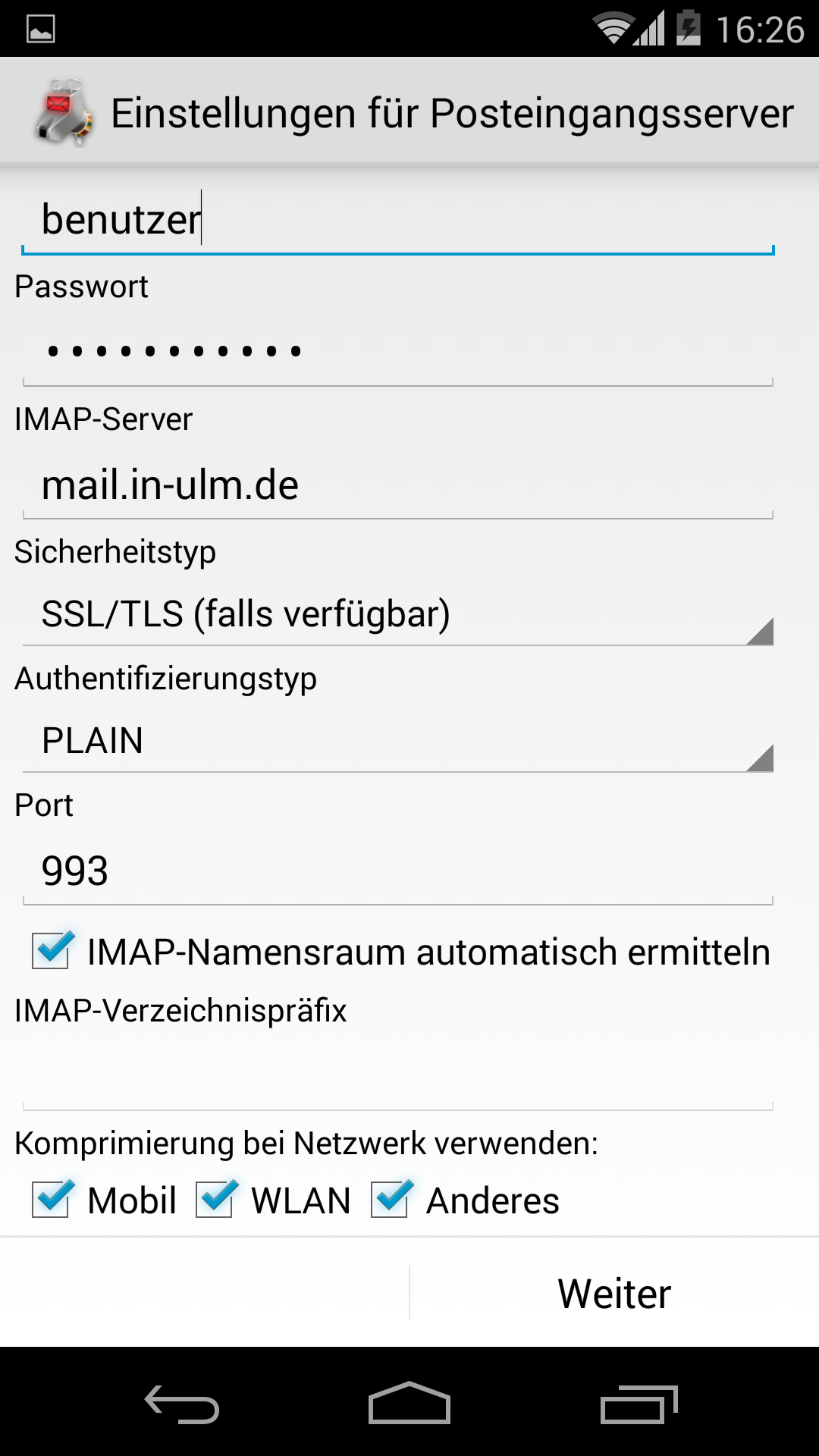This screenshot has height=1456, width=819.
Task: Go back with the system back button
Action: tap(182, 1404)
